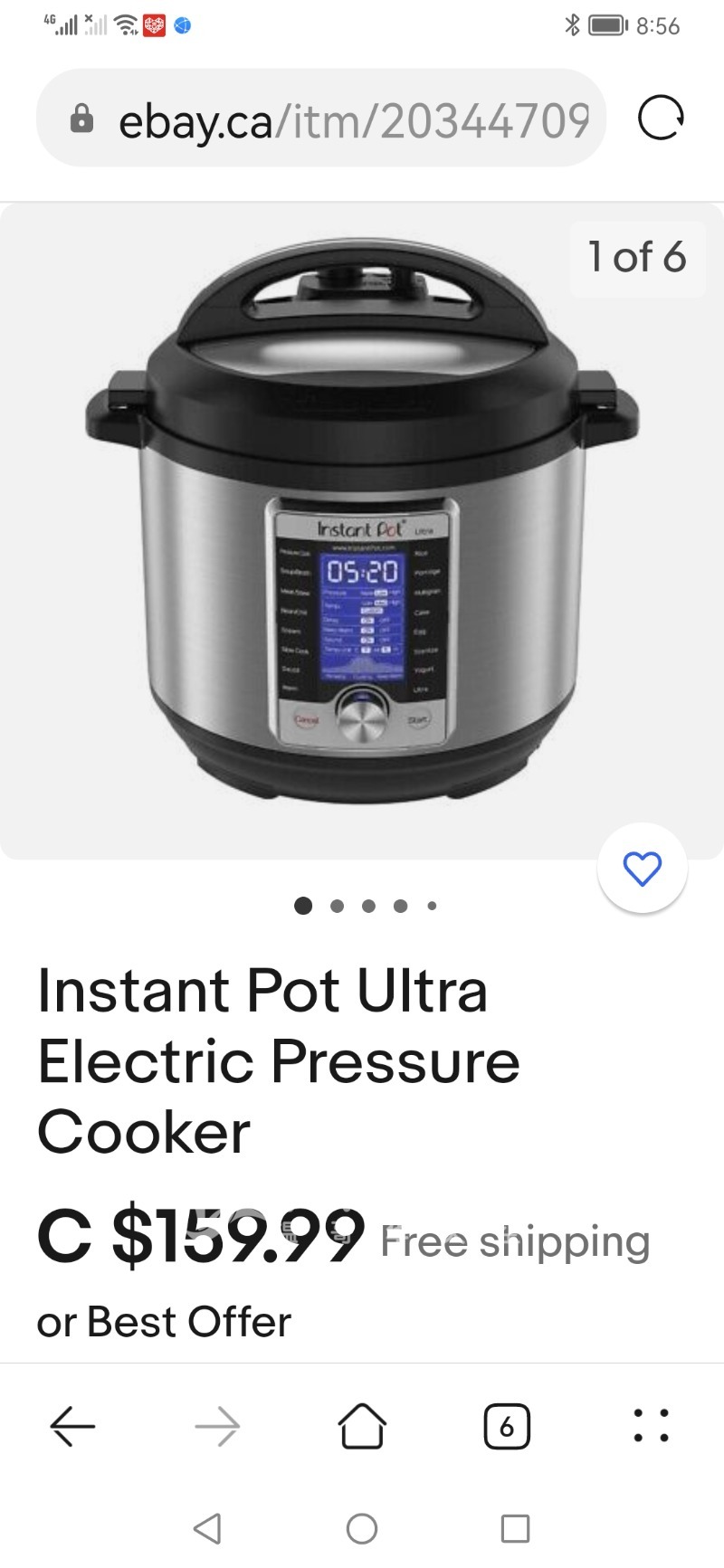Reload the page with the refresh icon
The width and height of the screenshot is (724, 1568).
[x=661, y=119]
